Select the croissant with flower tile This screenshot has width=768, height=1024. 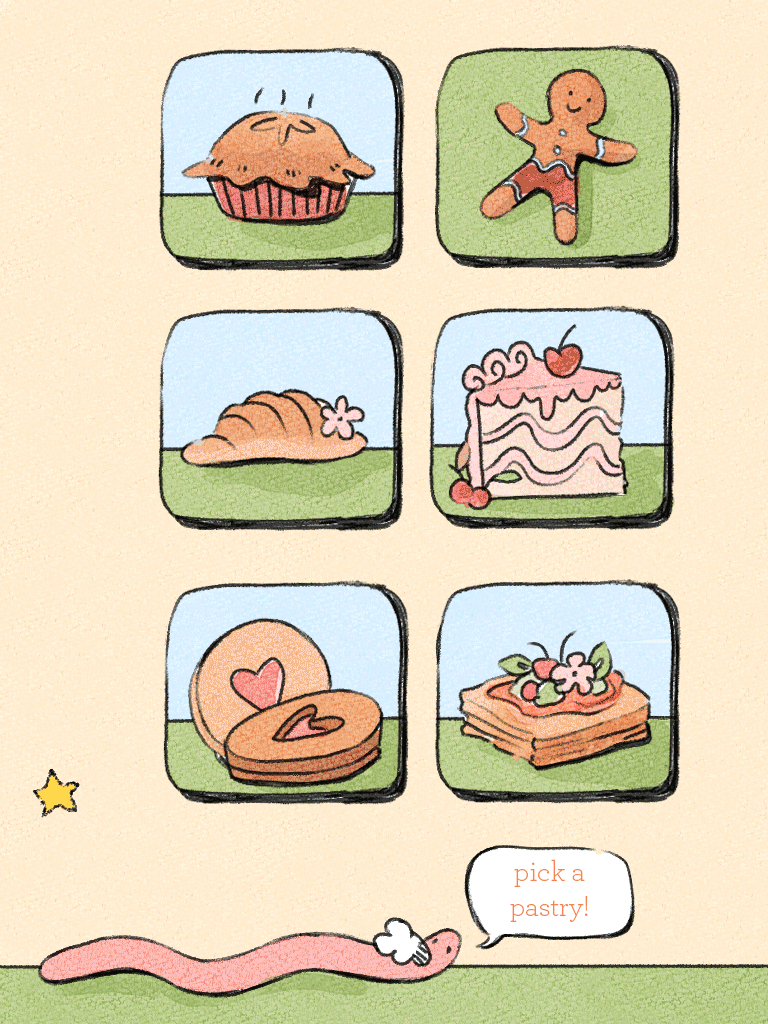click(x=280, y=417)
